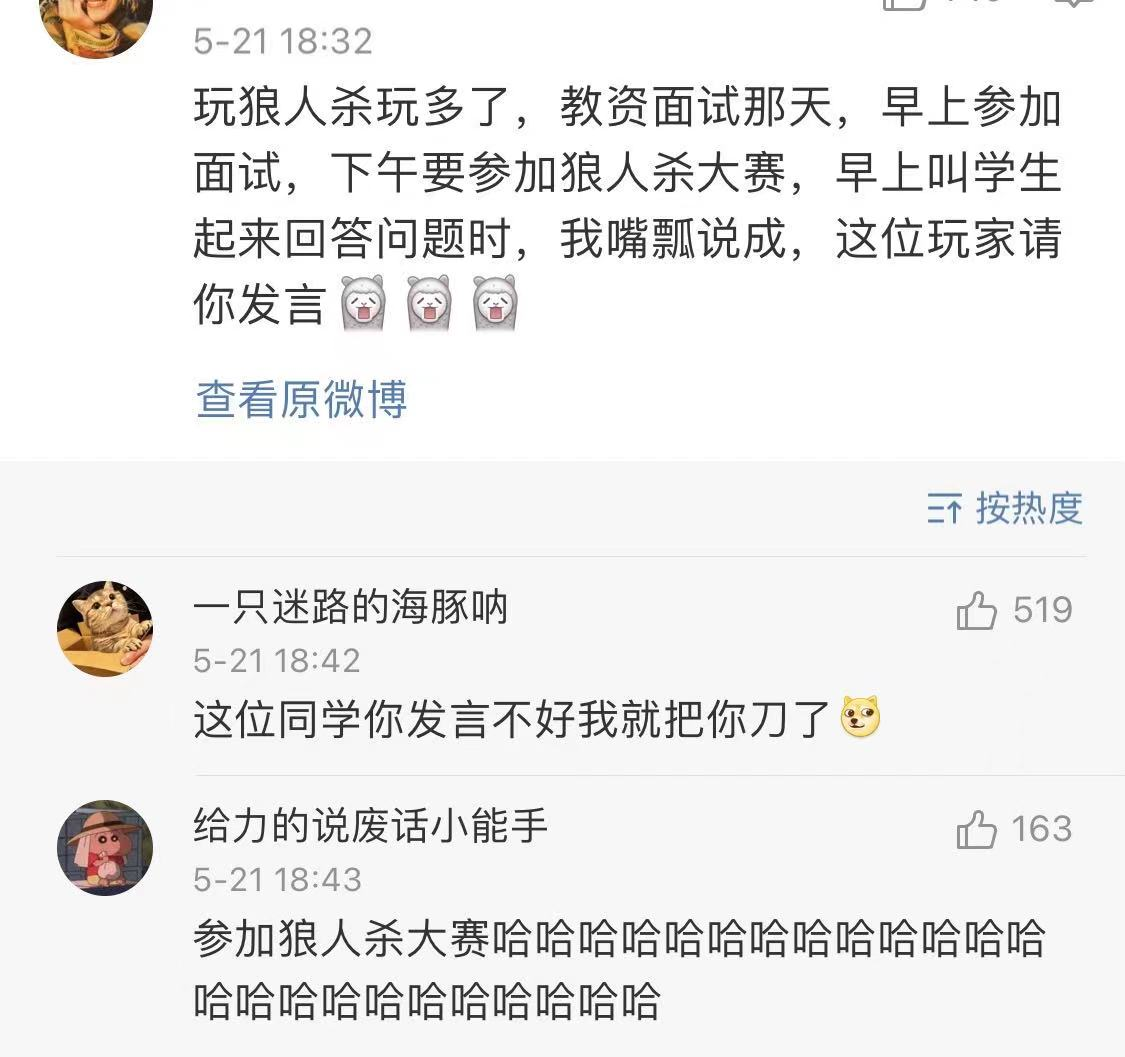View profile of username 一只迷路的海豚呐
Viewport: 1125px width, 1057px height.
click(x=350, y=607)
